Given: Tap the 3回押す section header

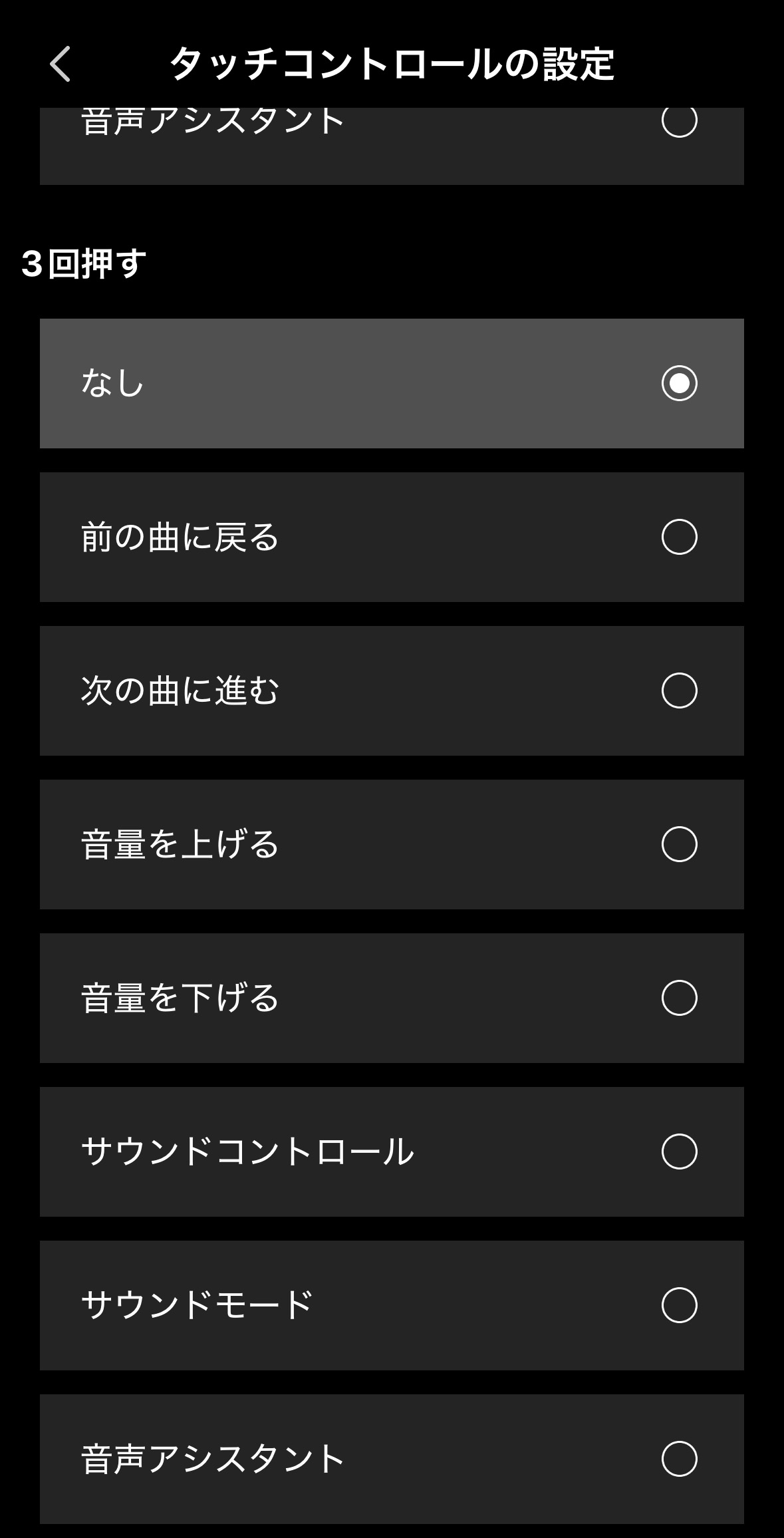Looking at the screenshot, I should (x=84, y=264).
